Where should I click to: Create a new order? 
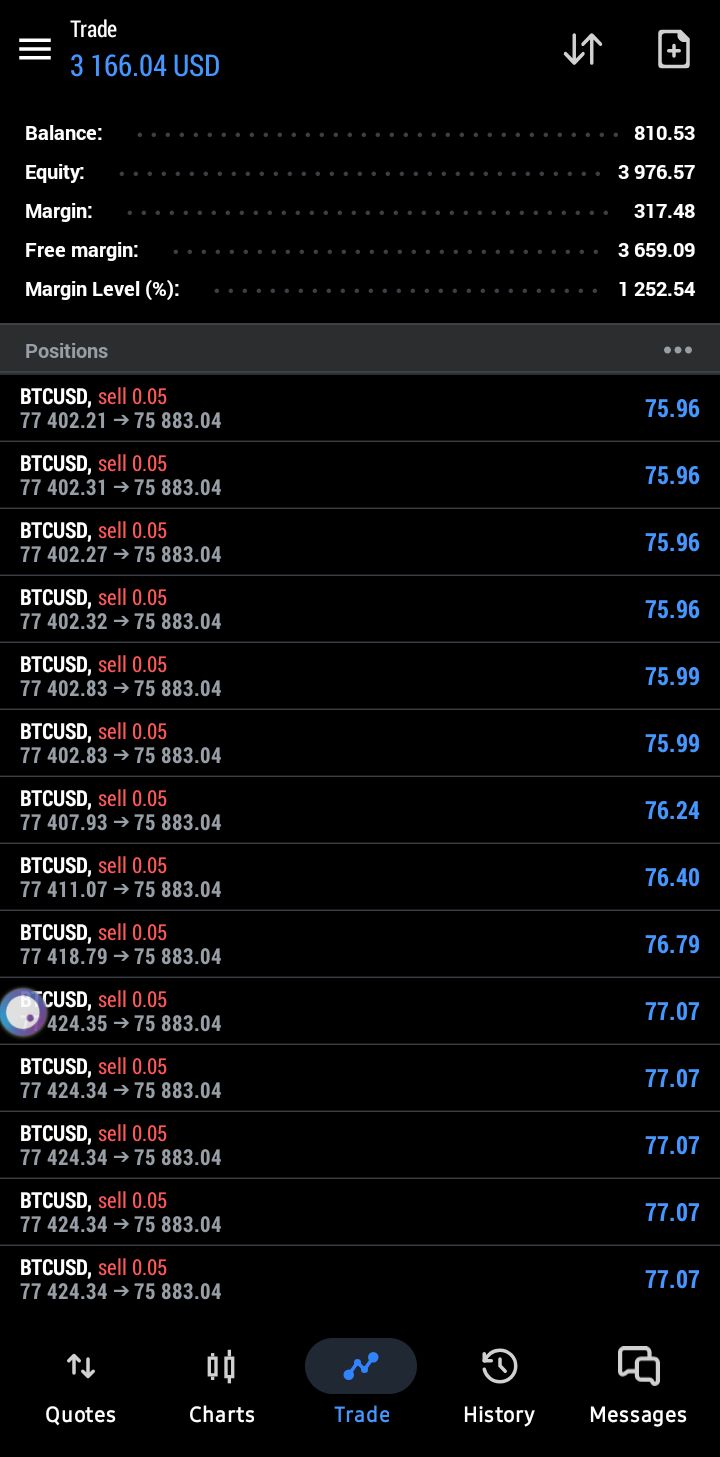tap(673, 49)
